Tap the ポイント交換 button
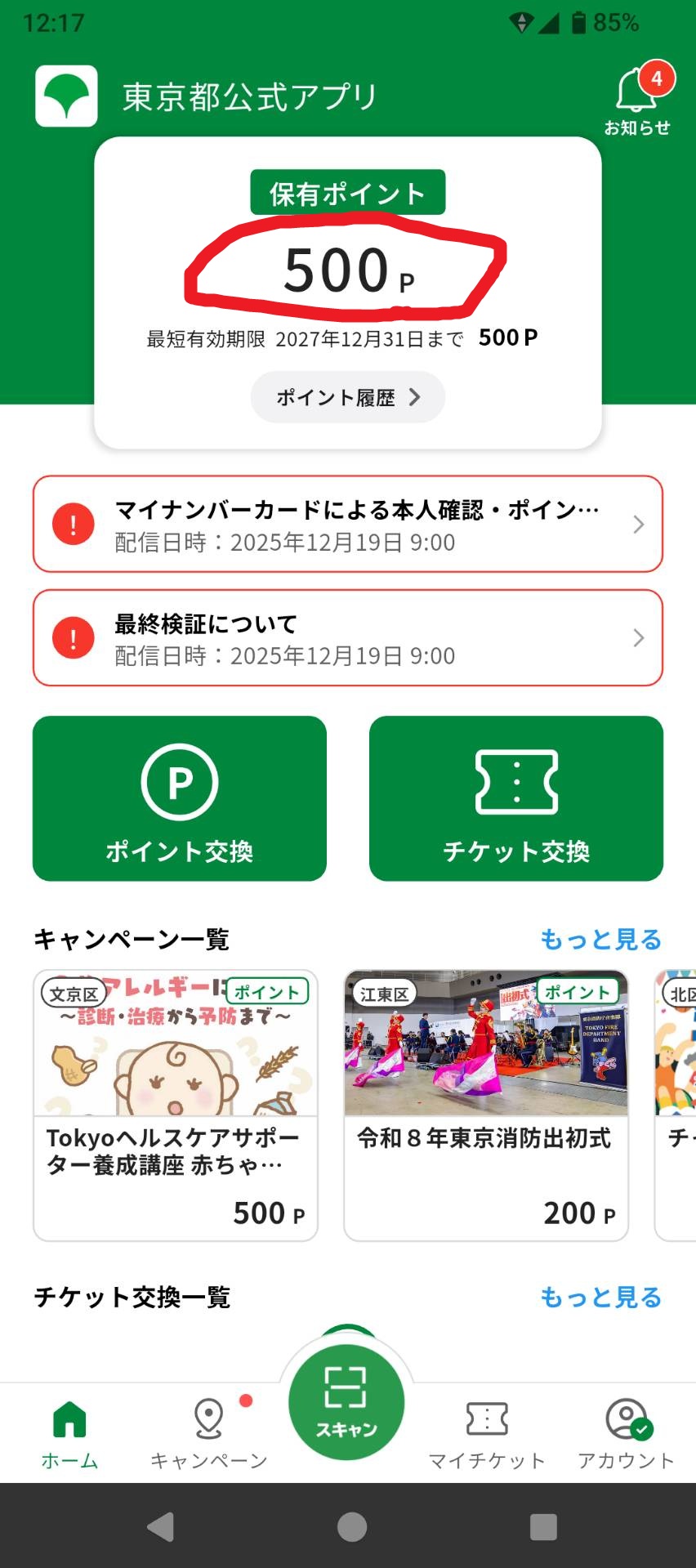This screenshot has height=1568, width=696. [x=180, y=798]
